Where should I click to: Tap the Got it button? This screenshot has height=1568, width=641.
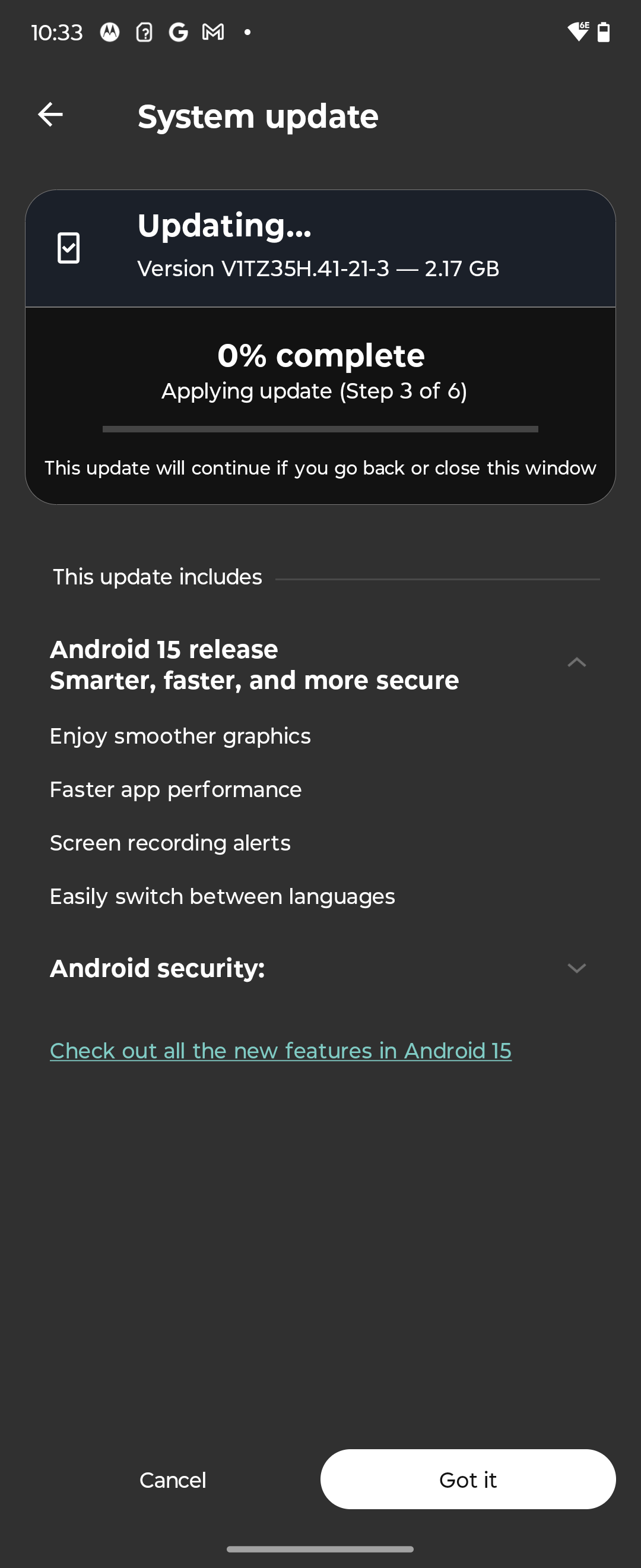(468, 1479)
